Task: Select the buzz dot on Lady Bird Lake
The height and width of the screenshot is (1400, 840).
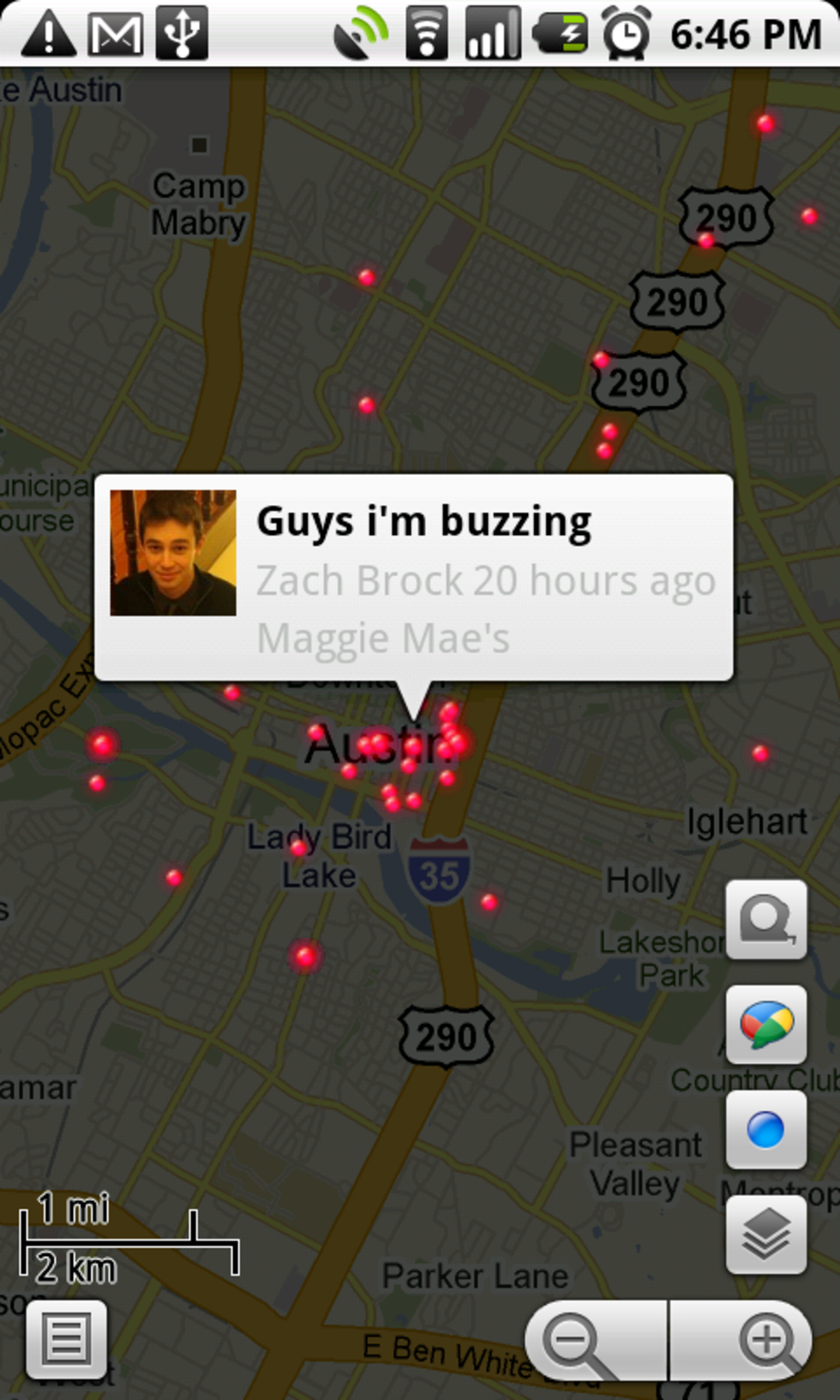Action: pos(298,848)
